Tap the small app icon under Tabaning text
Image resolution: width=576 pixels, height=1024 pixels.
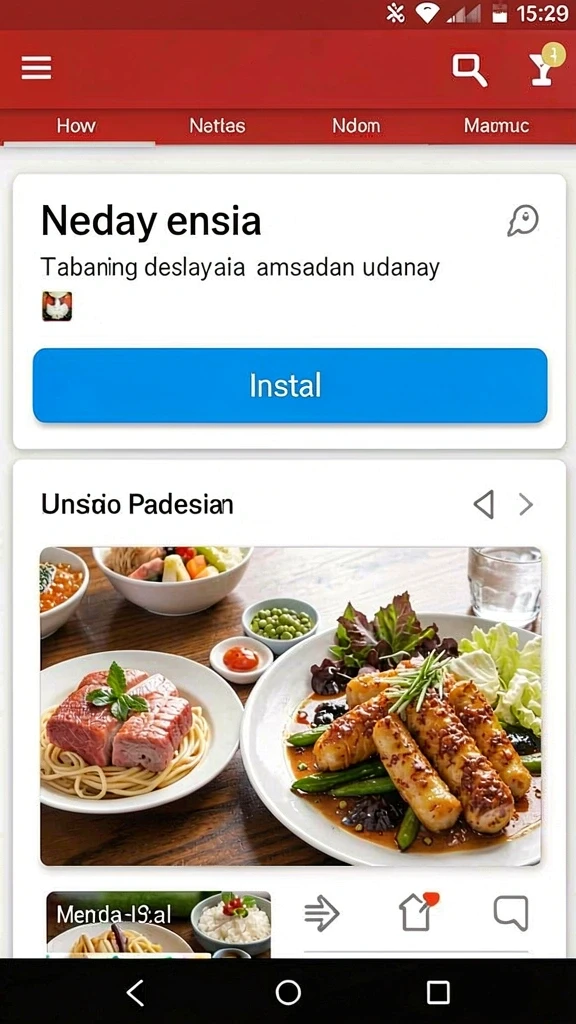[57, 306]
